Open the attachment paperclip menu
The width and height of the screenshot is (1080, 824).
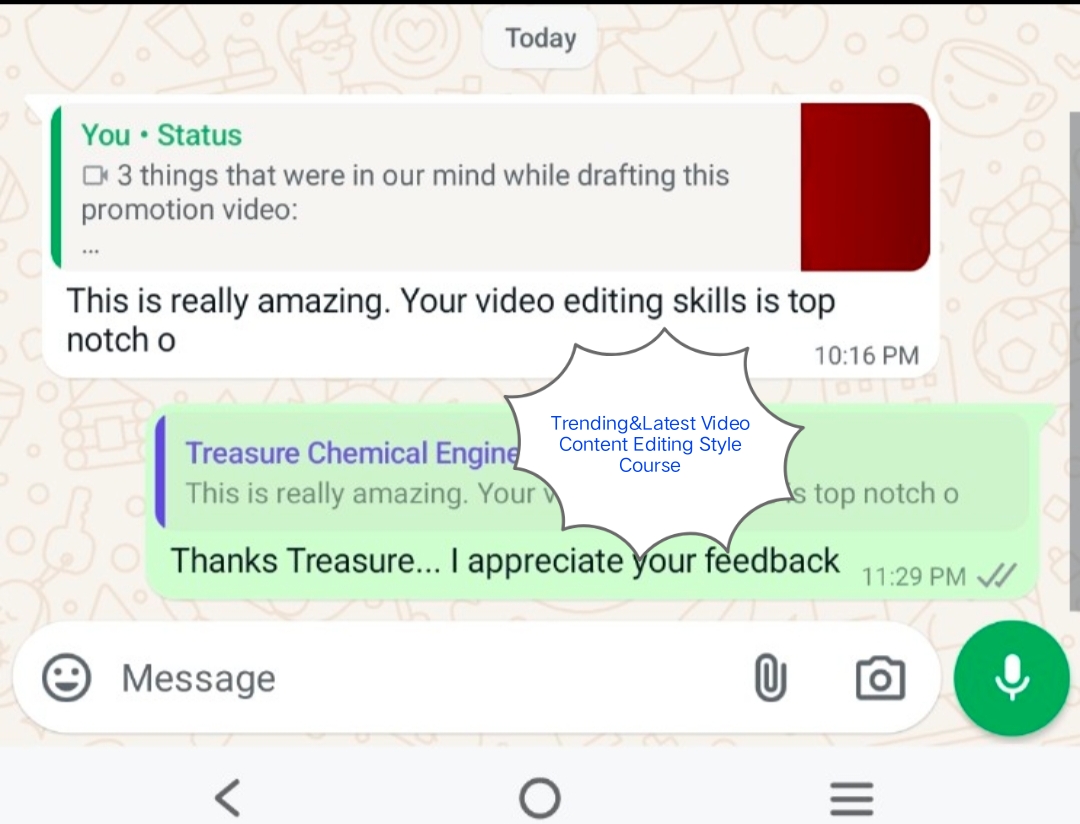coord(769,678)
